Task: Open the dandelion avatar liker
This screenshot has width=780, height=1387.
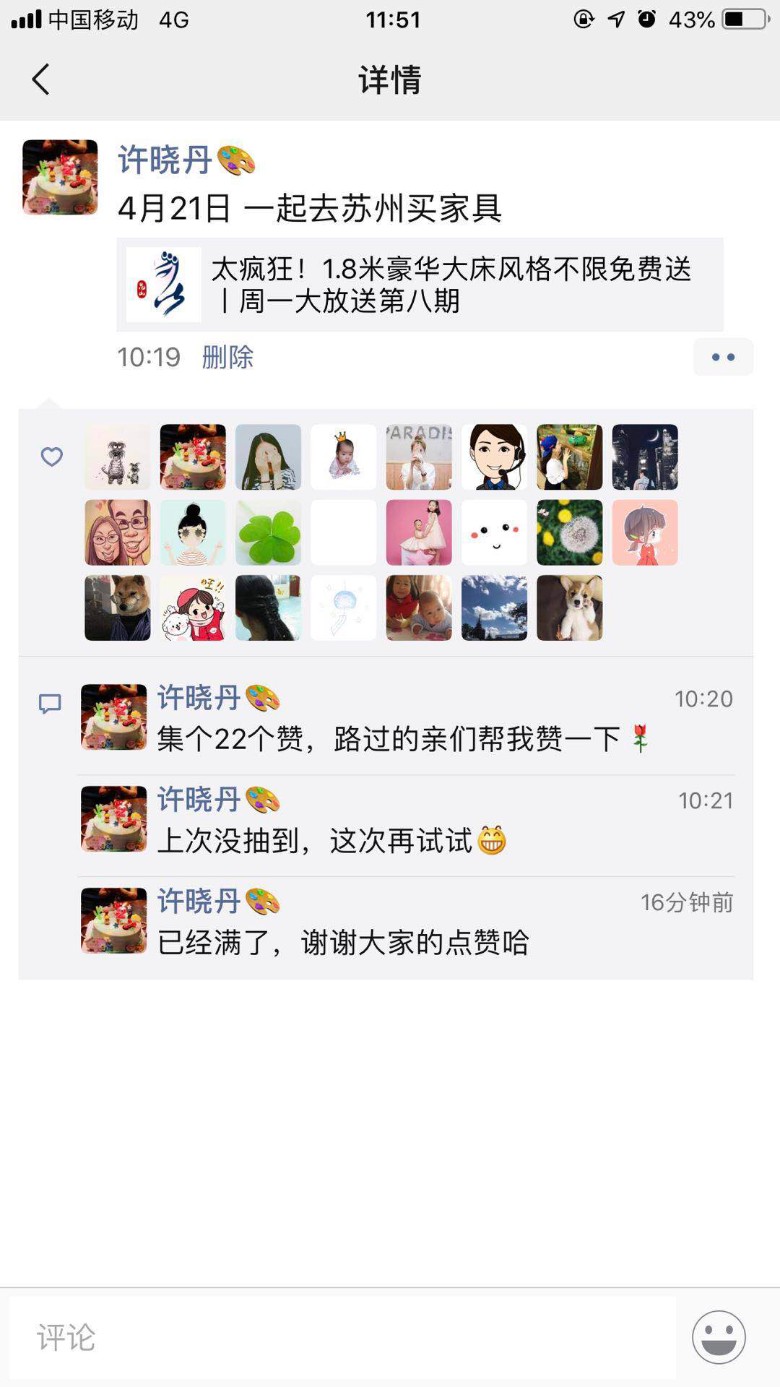Action: tap(570, 533)
